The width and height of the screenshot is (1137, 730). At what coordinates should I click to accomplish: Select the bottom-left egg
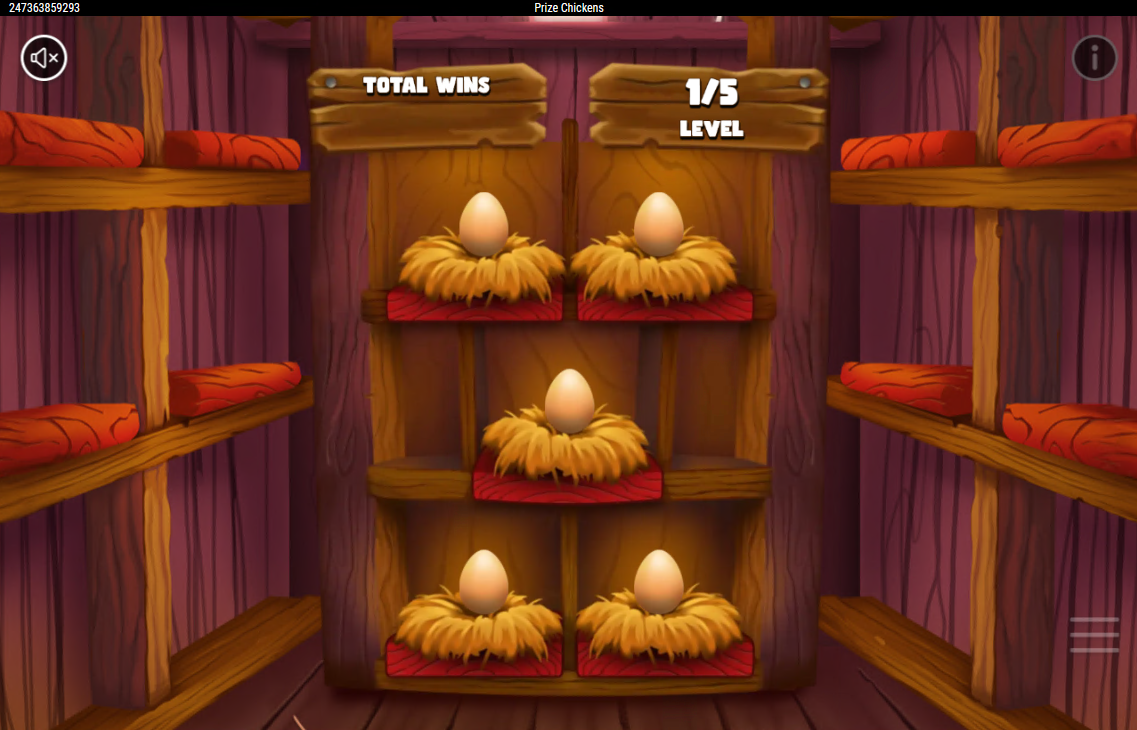[483, 581]
